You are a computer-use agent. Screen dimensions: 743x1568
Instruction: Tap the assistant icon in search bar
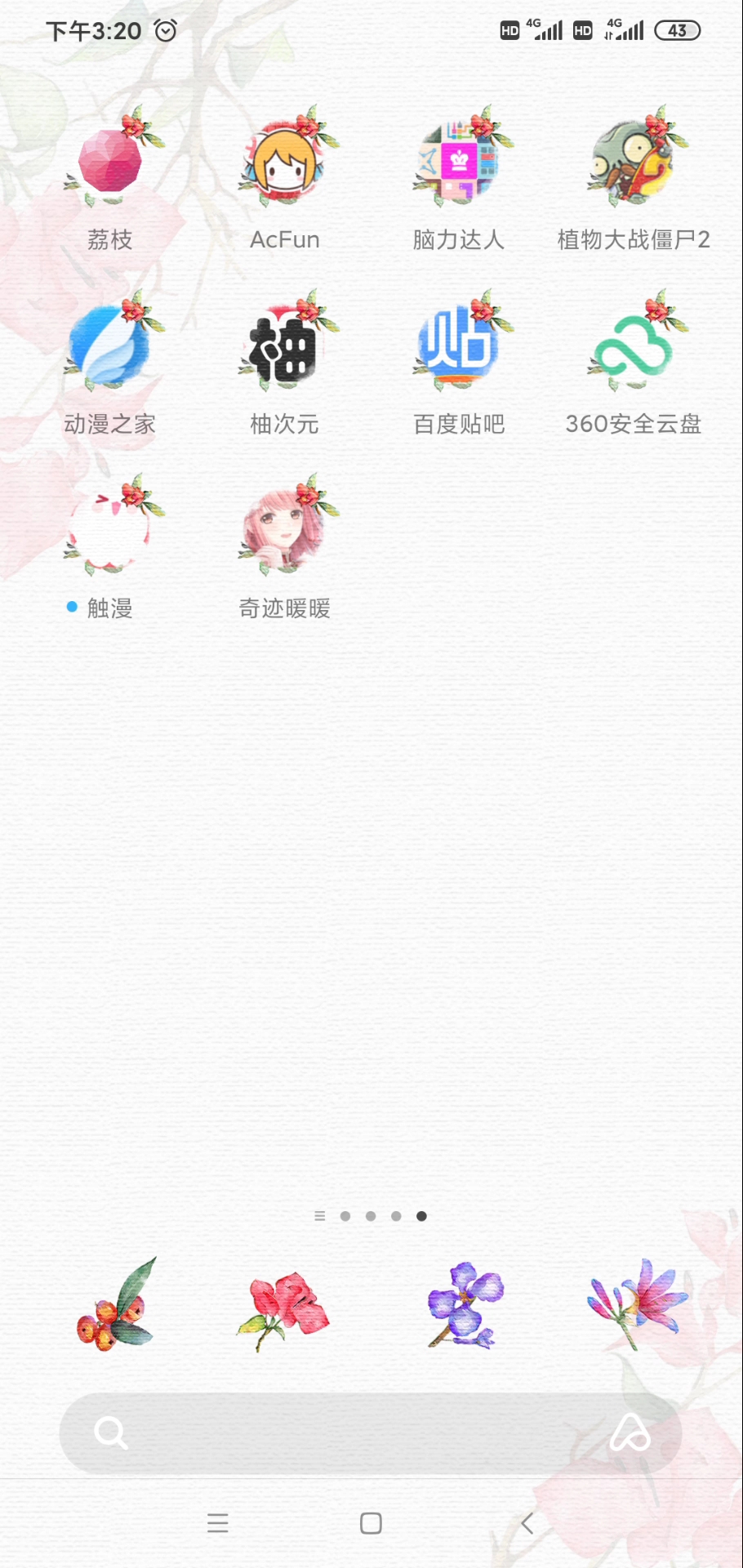[630, 1432]
